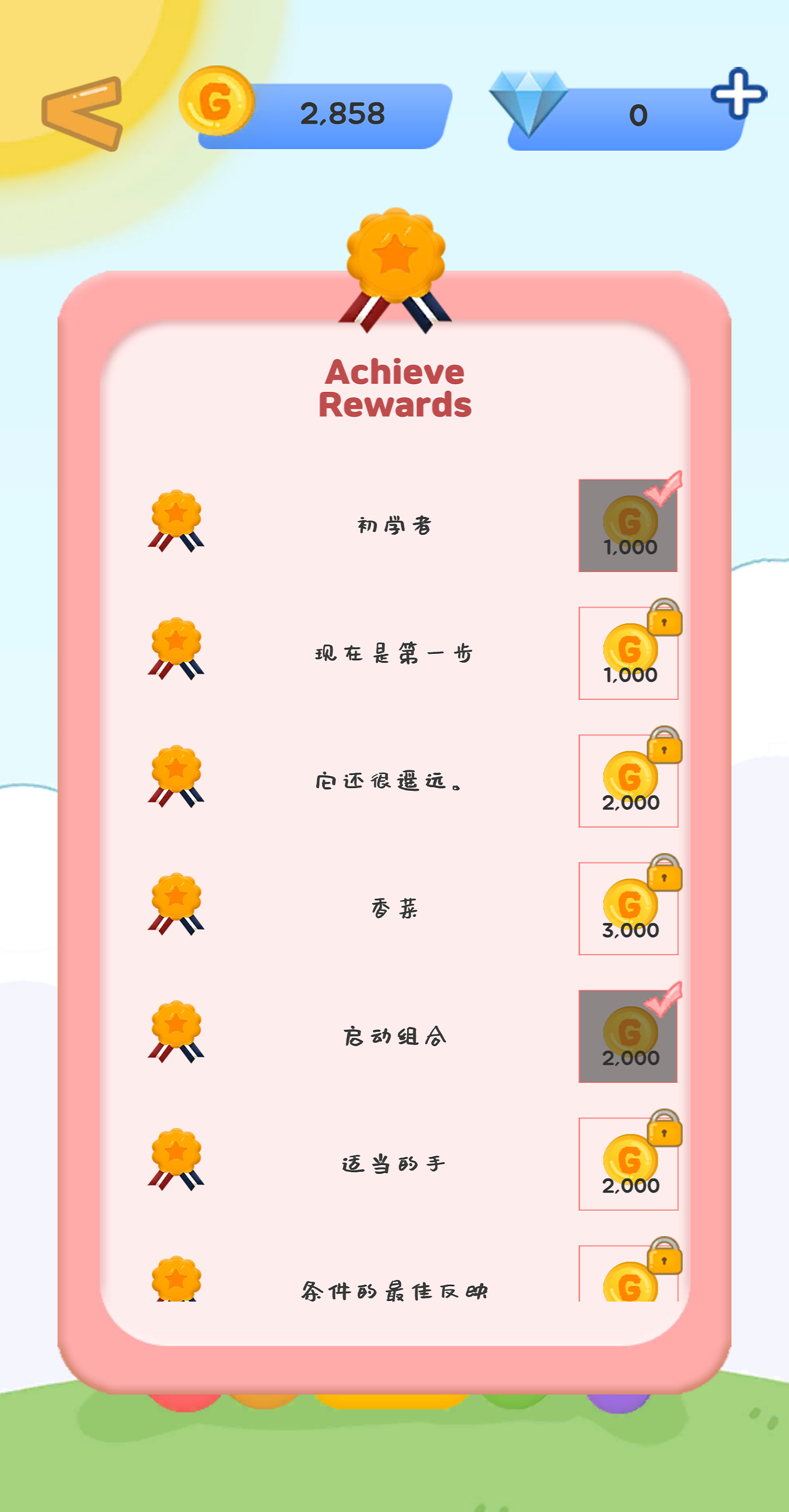Add diamonds with the plus icon

pos(738,94)
